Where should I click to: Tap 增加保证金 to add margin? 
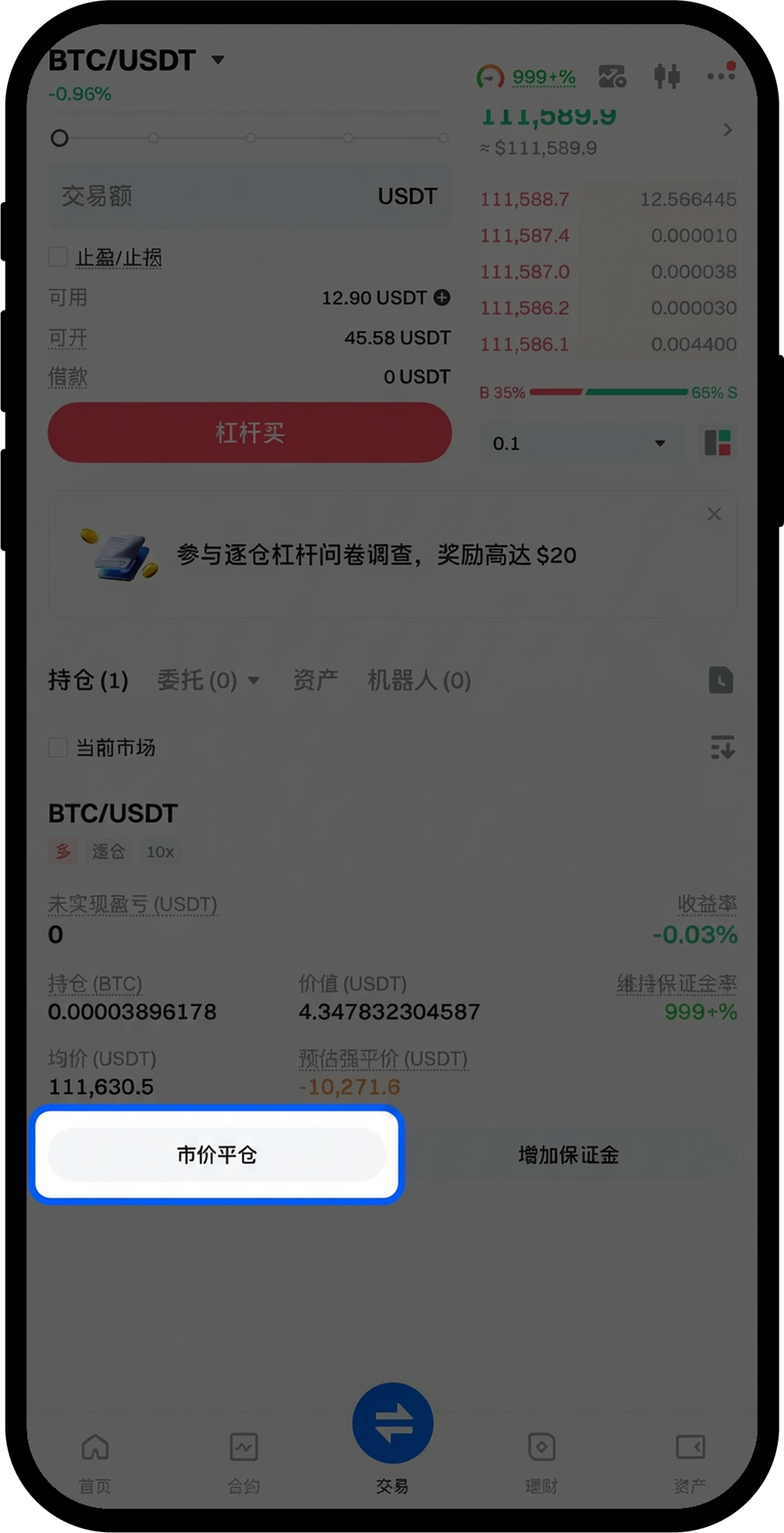click(x=569, y=1154)
